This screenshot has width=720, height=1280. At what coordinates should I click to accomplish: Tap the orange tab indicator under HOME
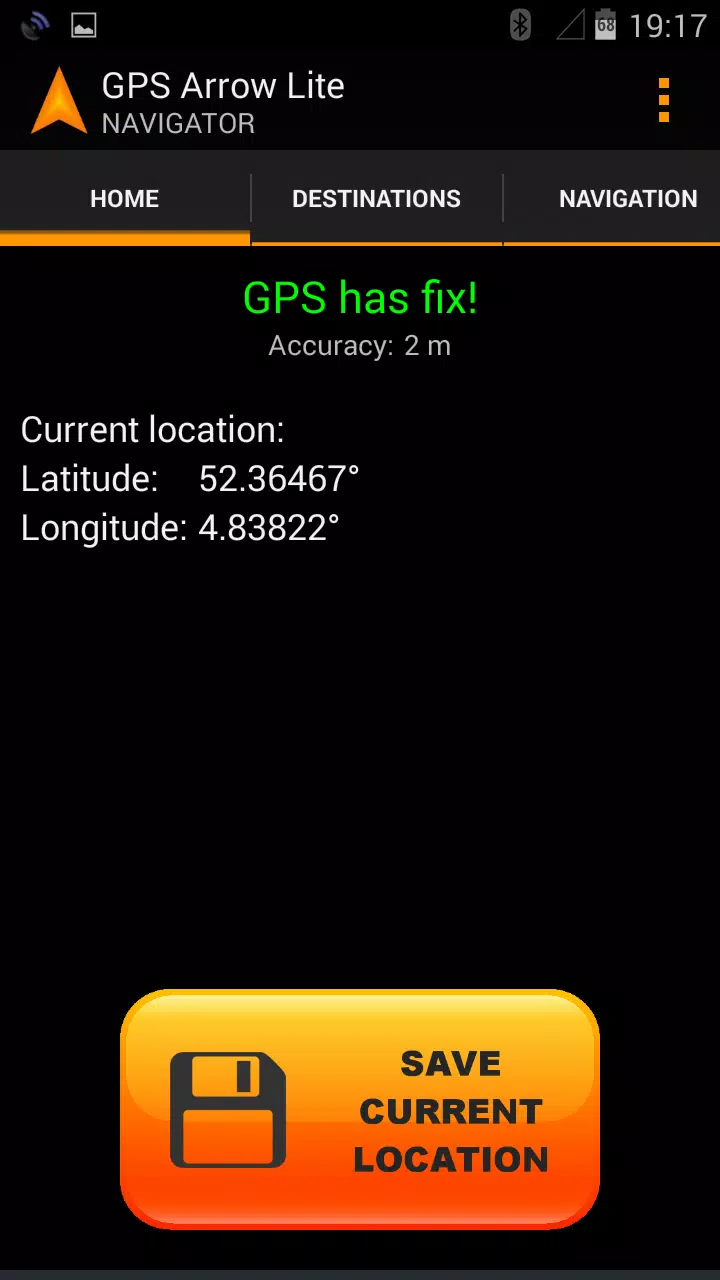coord(124,239)
